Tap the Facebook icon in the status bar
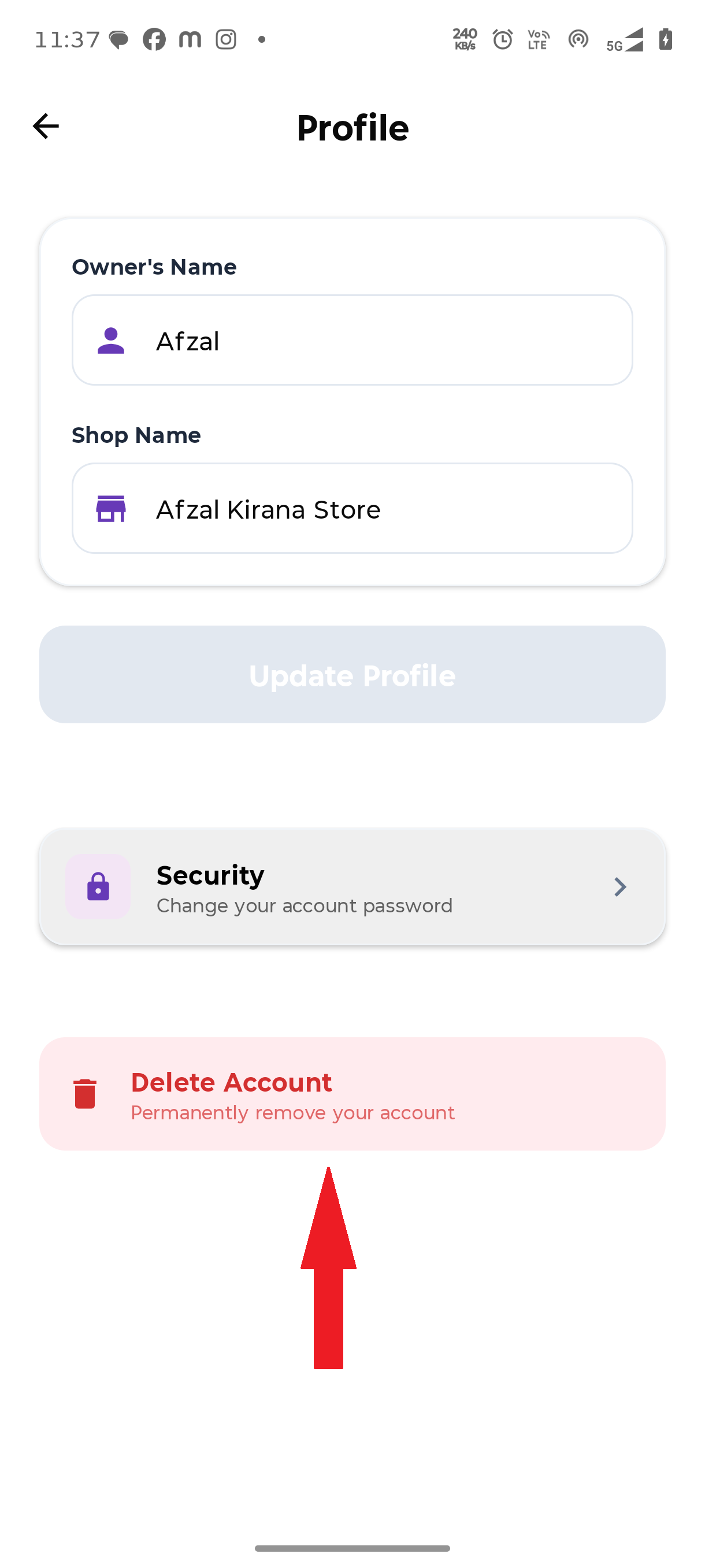Image resolution: width=705 pixels, height=1568 pixels. [154, 39]
